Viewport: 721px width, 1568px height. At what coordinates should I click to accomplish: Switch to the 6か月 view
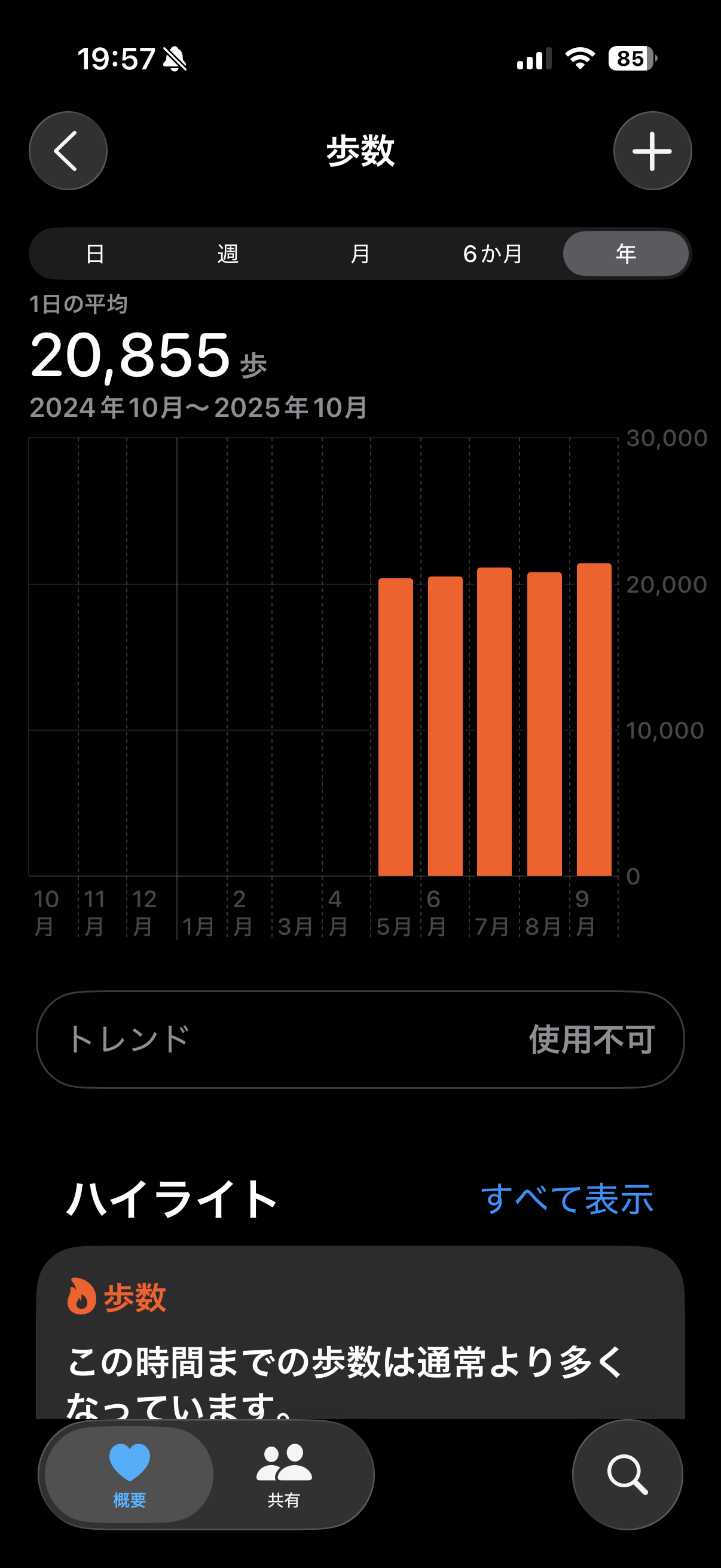coord(493,254)
